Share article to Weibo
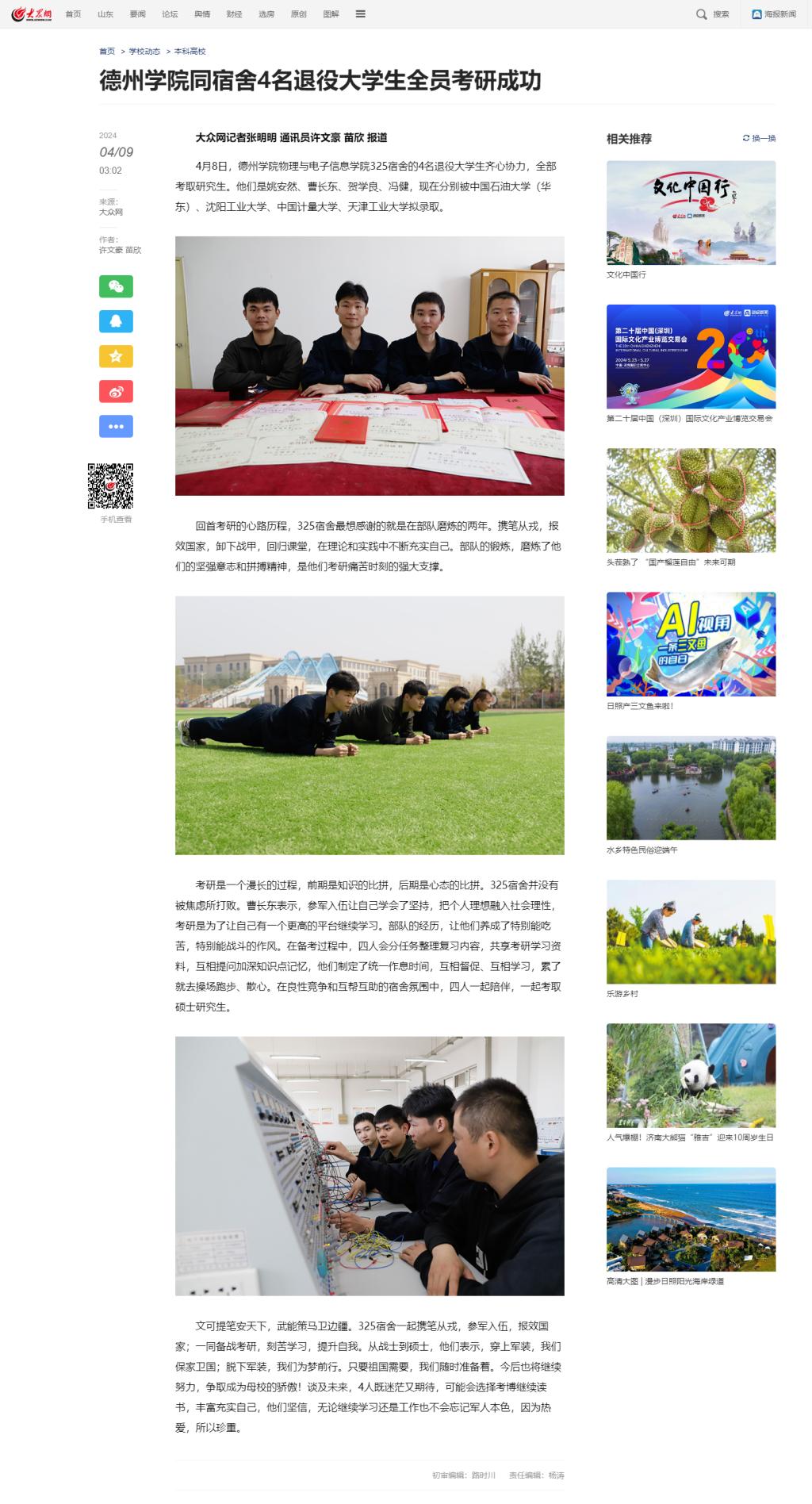Image resolution: width=812 pixels, height=1504 pixels. pos(116,391)
